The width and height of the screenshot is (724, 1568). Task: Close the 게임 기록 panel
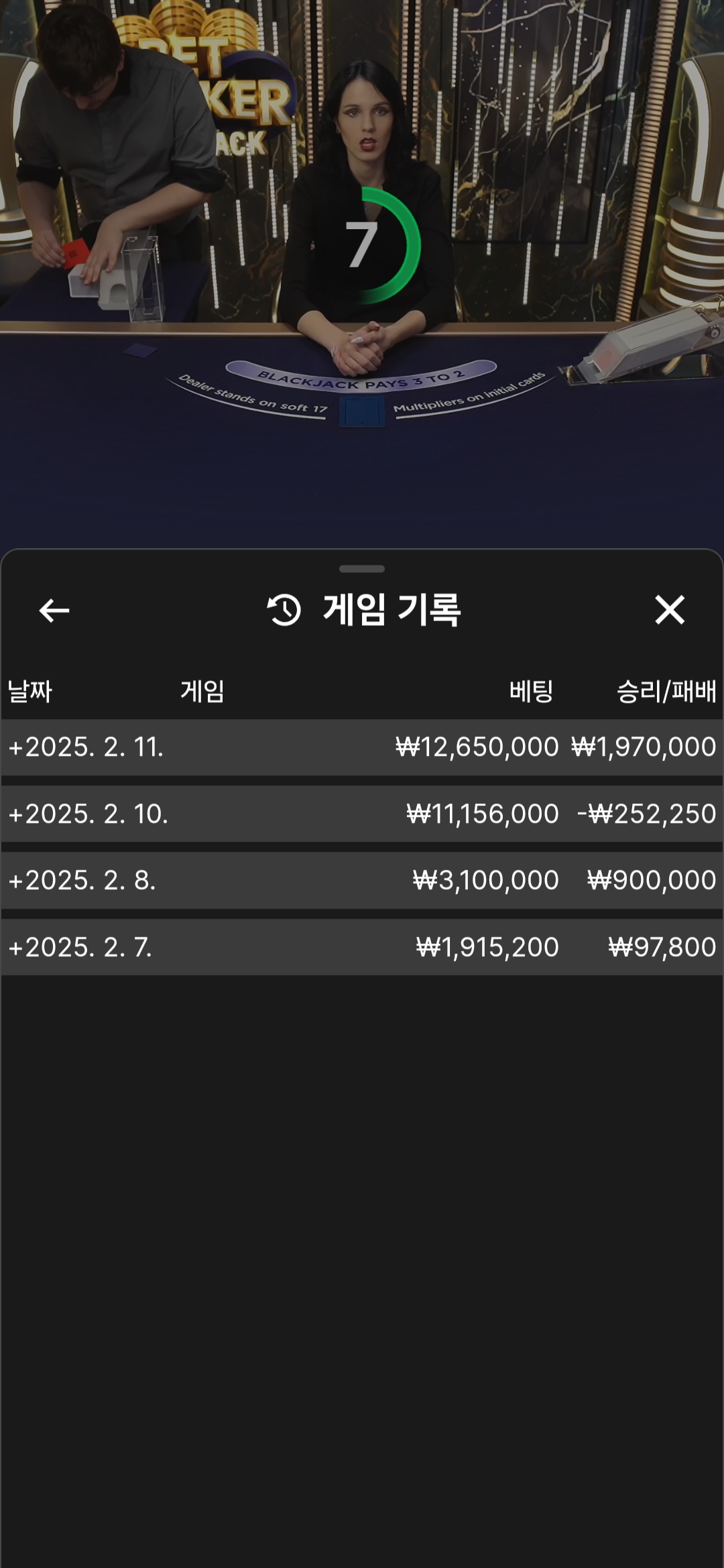(669, 610)
